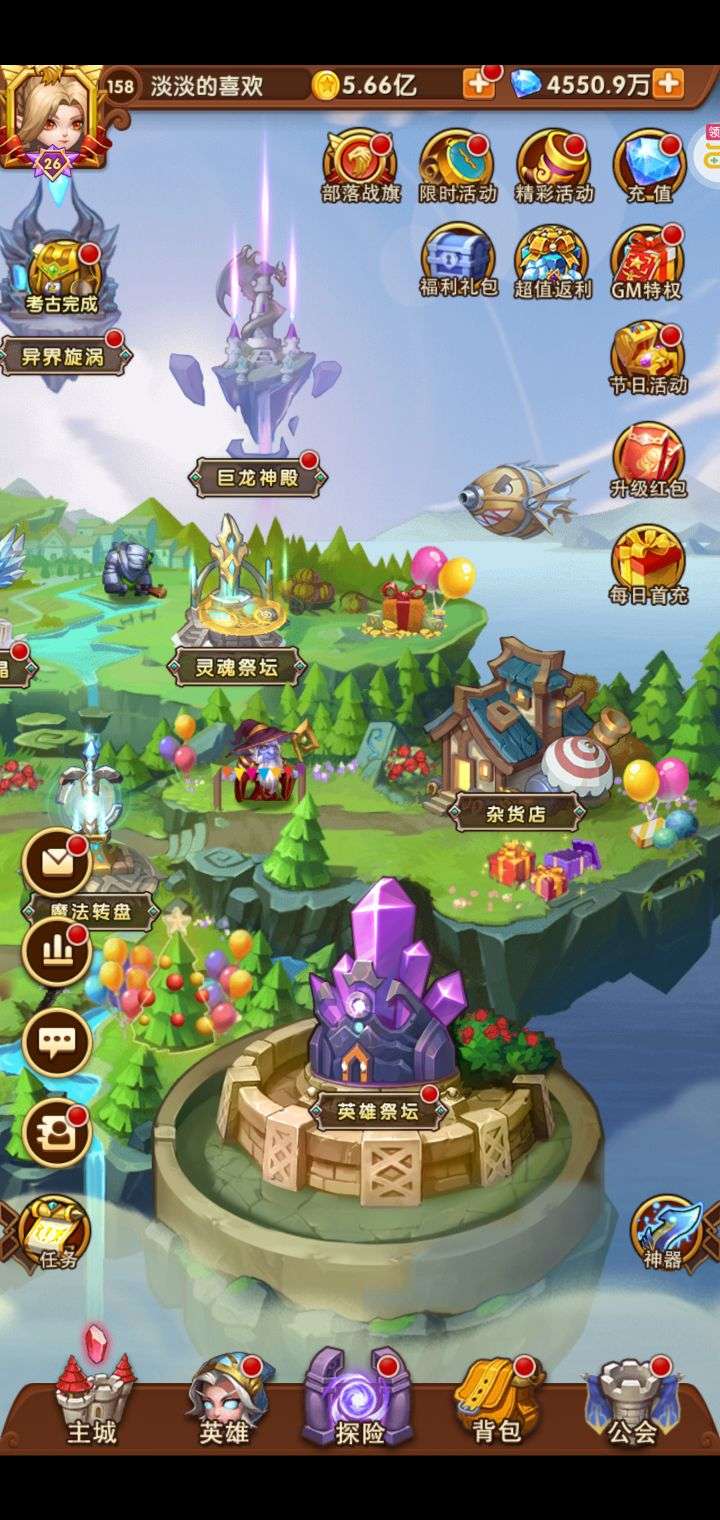The width and height of the screenshot is (720, 1520).
Task: Open 升级红包 level-up red packet
Action: pos(649,460)
